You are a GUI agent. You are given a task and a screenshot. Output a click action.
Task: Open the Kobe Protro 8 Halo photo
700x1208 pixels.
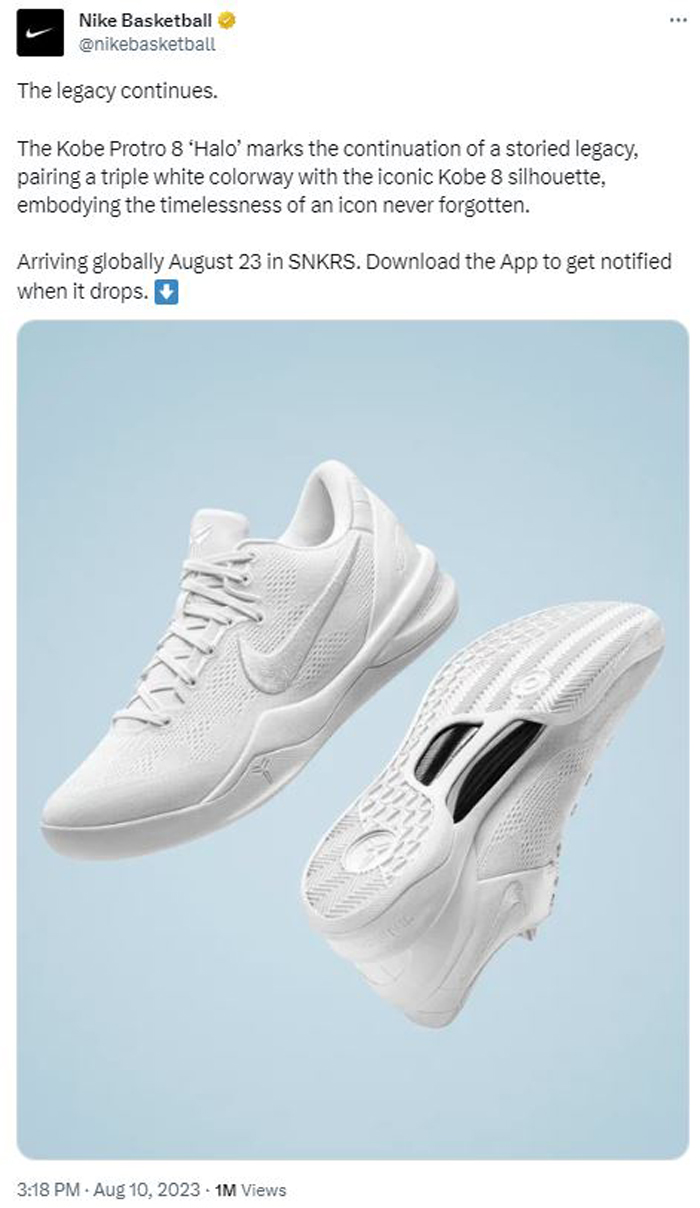pyautogui.click(x=352, y=740)
